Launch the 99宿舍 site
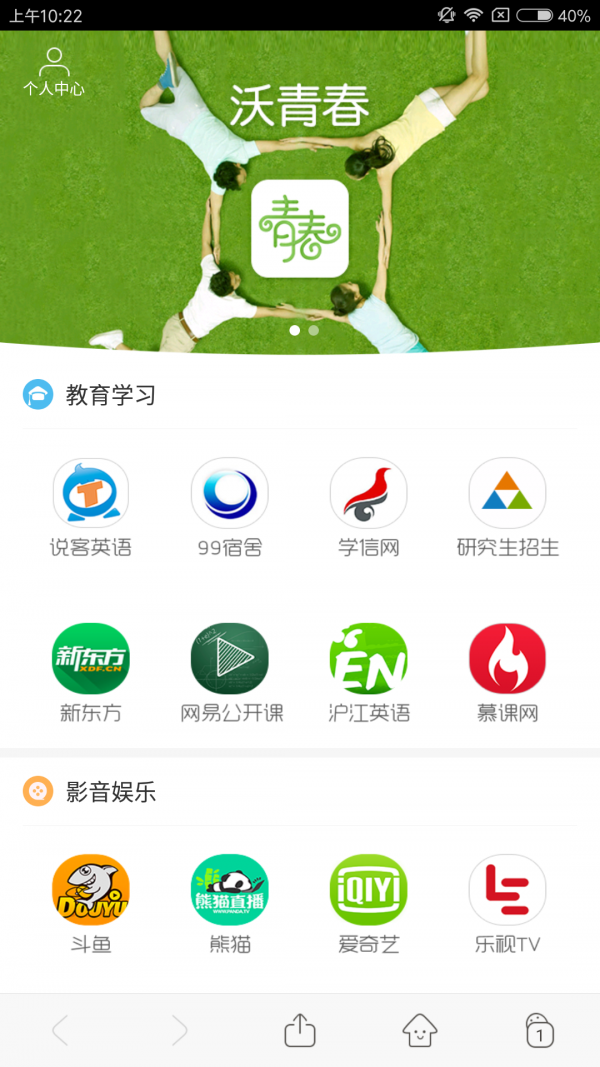Viewport: 600px width, 1067px height. point(229,493)
